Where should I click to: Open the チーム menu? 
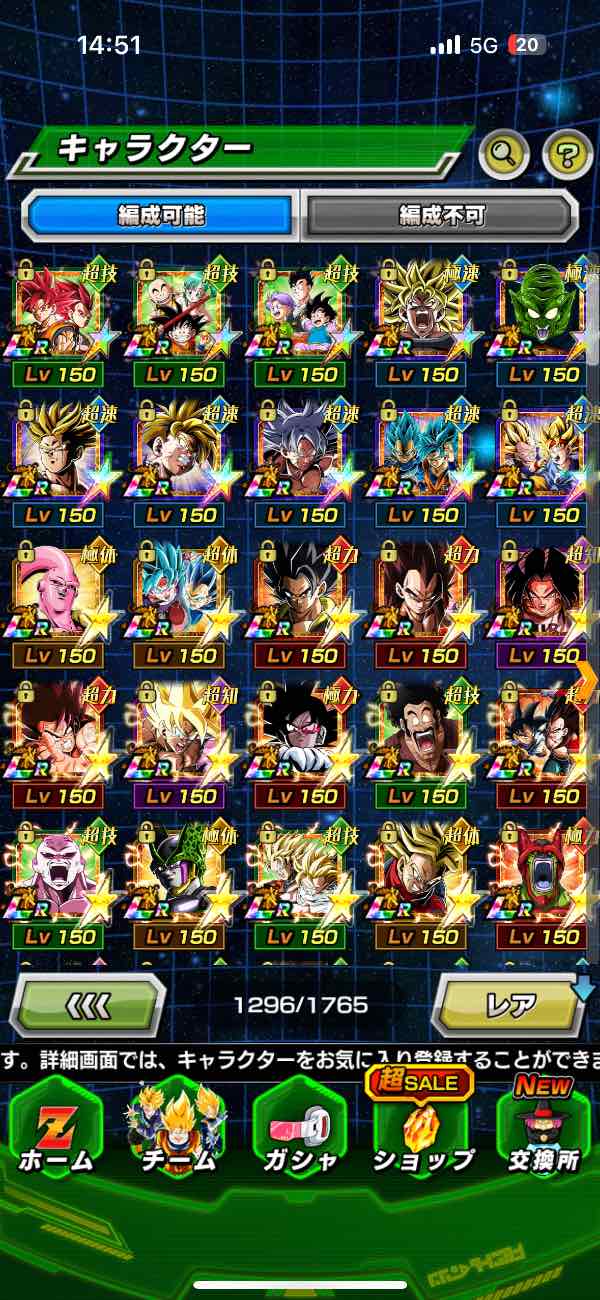click(177, 1128)
